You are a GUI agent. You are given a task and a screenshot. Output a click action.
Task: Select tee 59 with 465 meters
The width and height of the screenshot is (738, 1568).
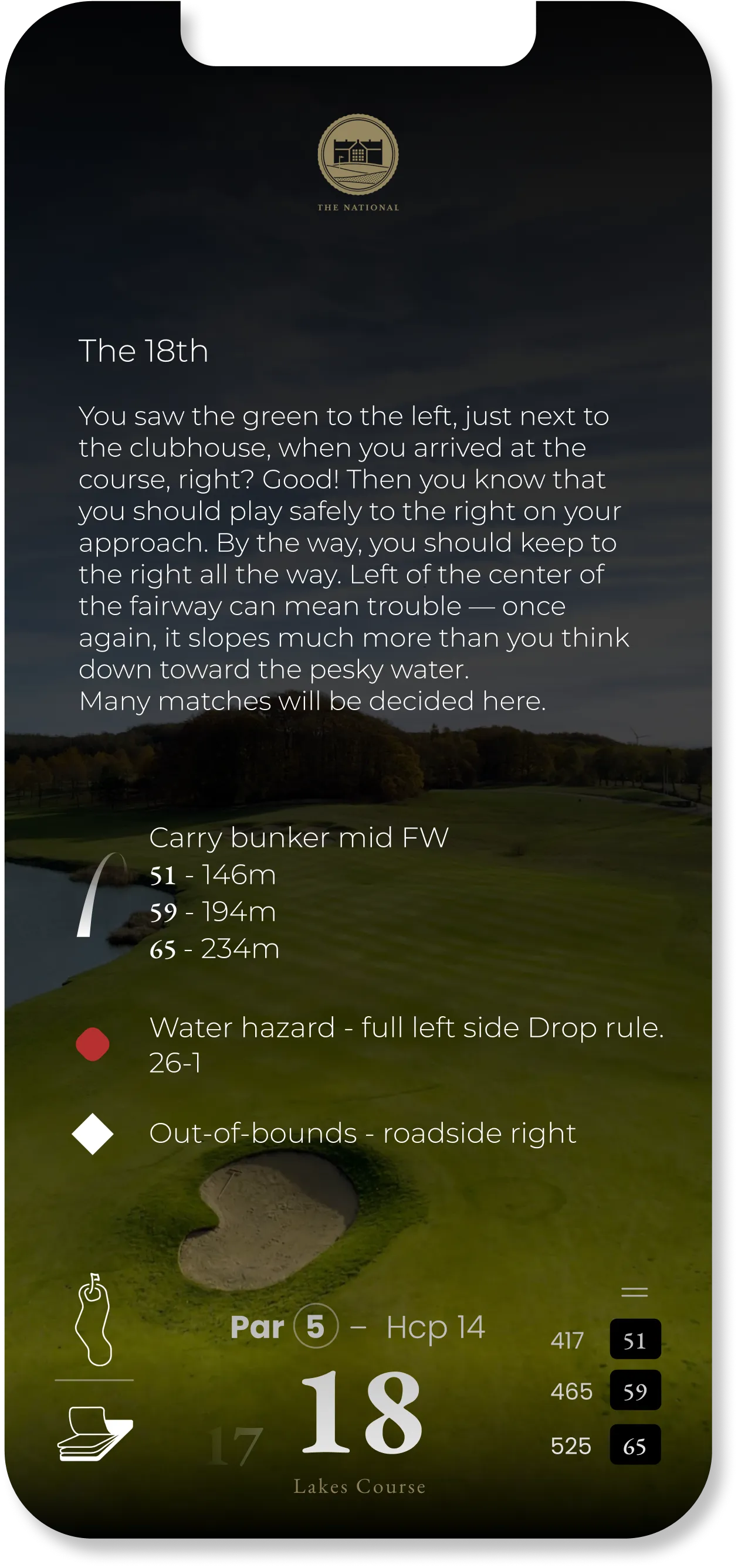click(x=635, y=1391)
